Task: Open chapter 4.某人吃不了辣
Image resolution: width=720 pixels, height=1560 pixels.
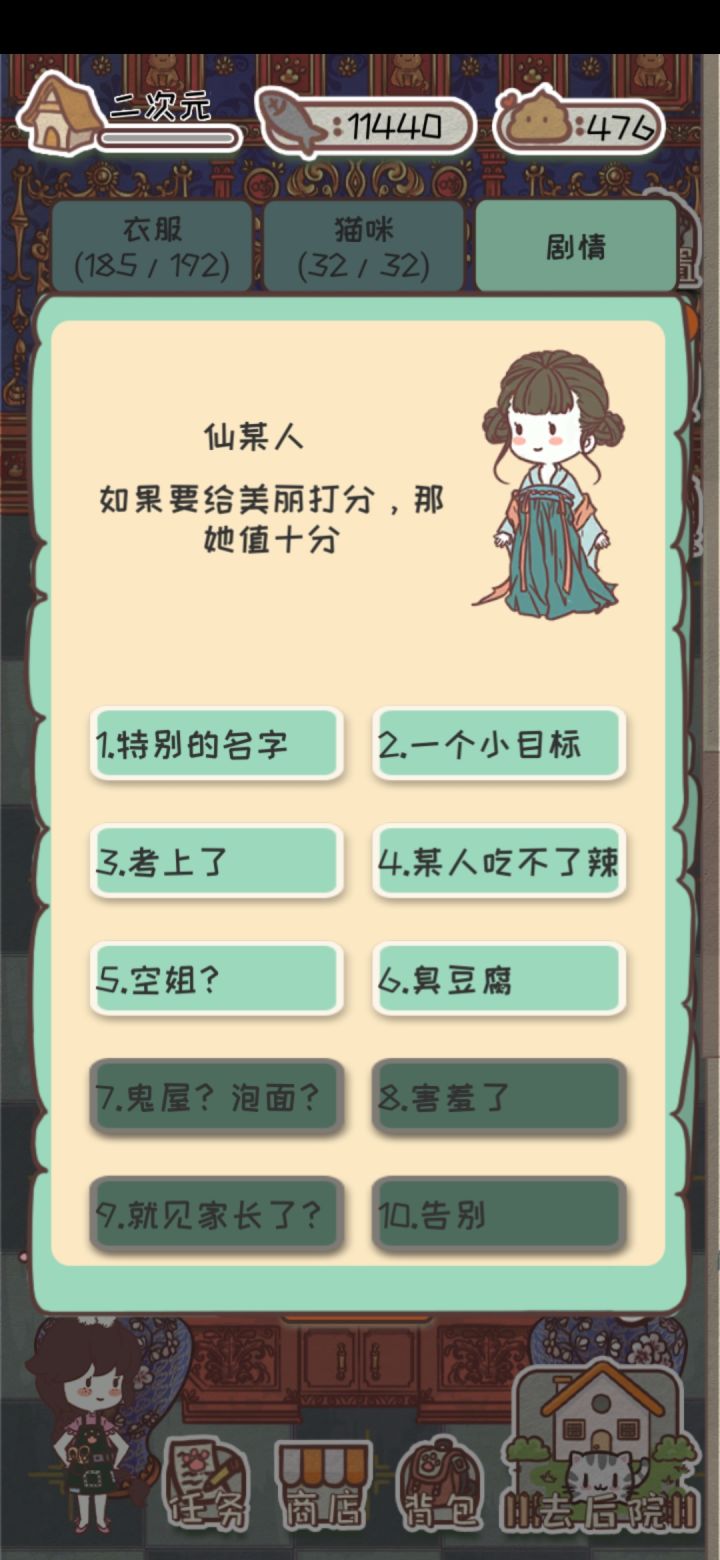Action: click(x=499, y=863)
